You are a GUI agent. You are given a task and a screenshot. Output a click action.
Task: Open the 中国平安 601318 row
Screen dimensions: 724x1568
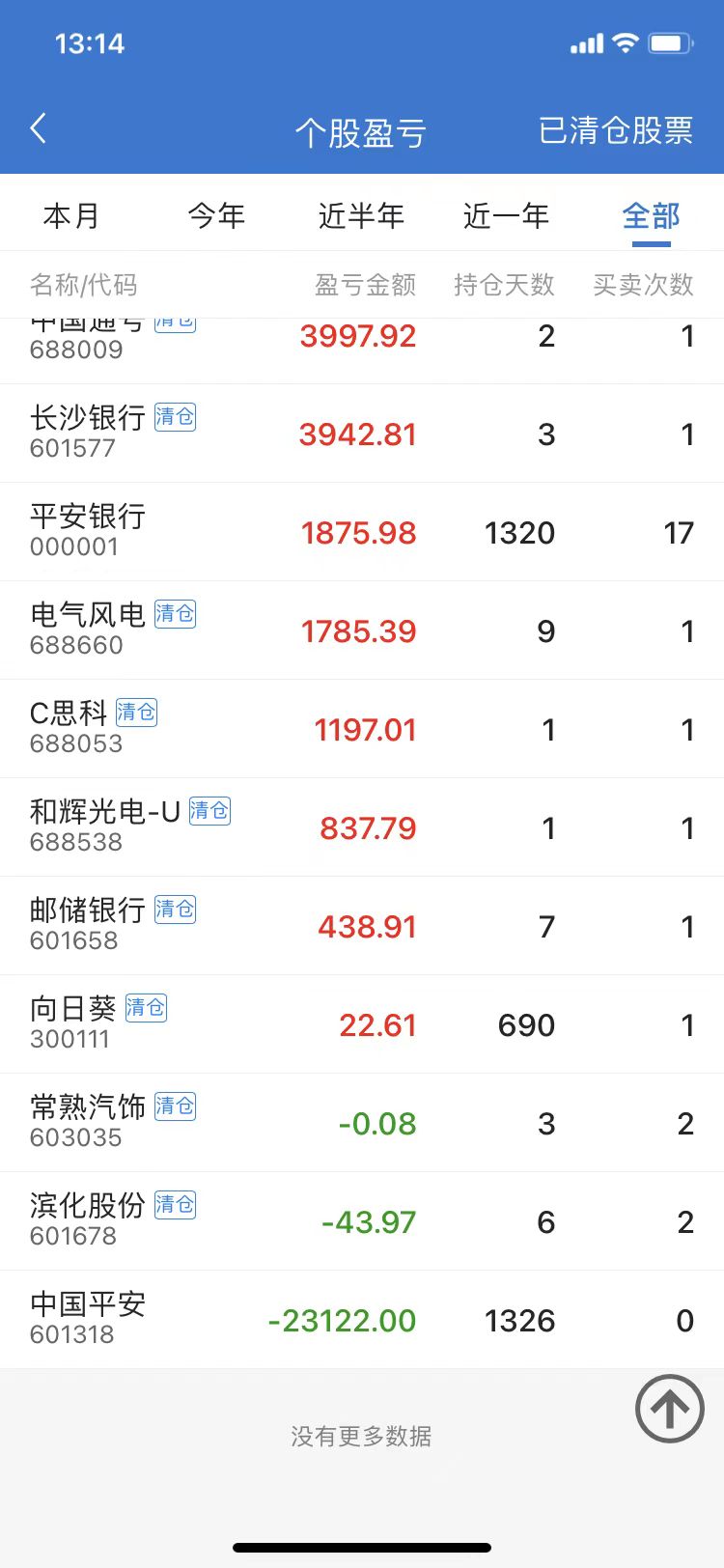[x=361, y=1320]
